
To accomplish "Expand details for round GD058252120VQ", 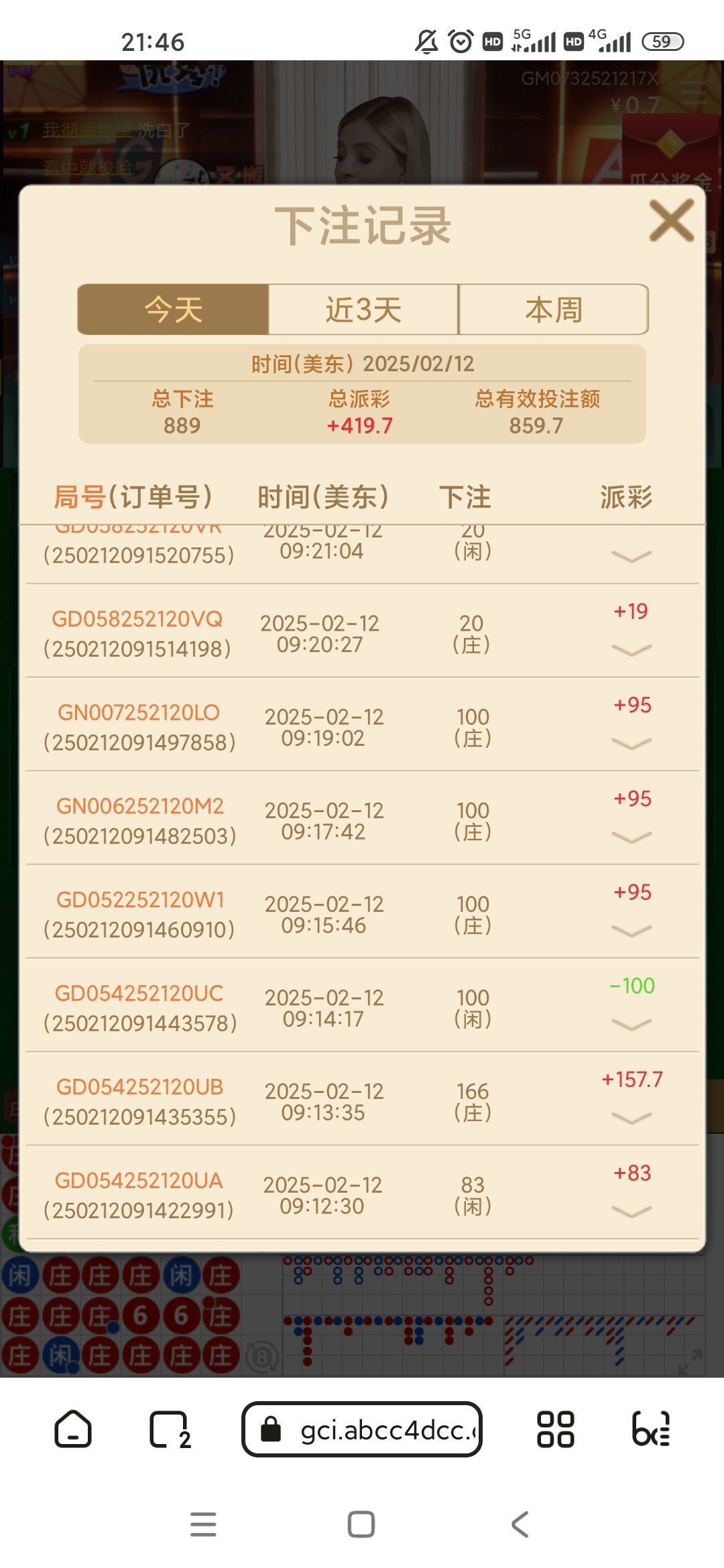I will tap(631, 650).
